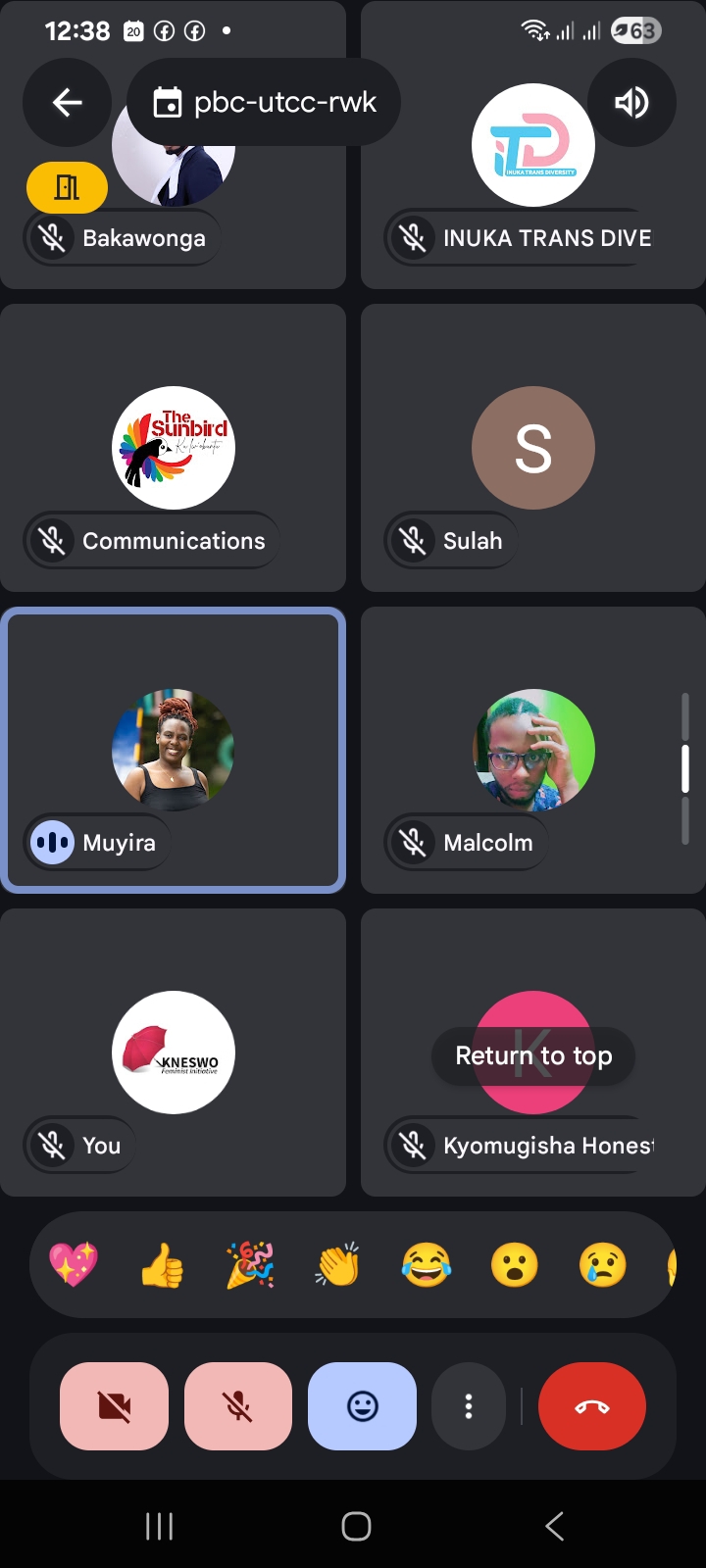Hang up and leave the call
The height and width of the screenshot is (1568, 706).
pos(591,1406)
